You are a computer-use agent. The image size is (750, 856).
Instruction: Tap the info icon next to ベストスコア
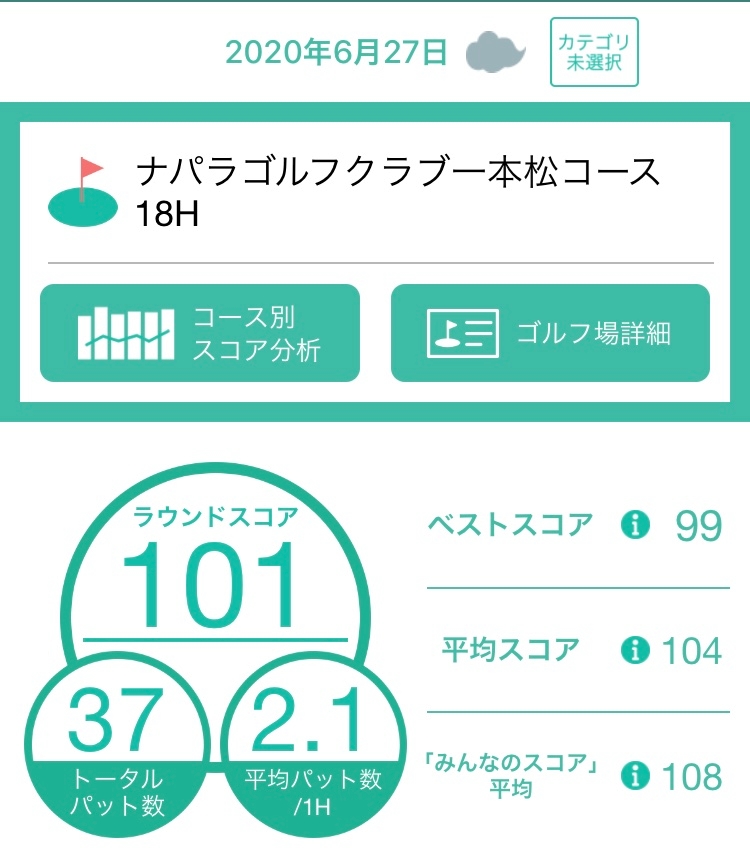(635, 525)
